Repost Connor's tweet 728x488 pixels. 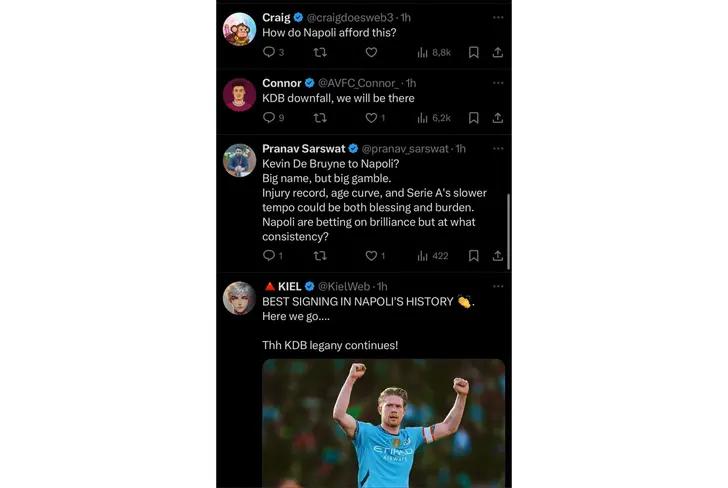(320, 118)
